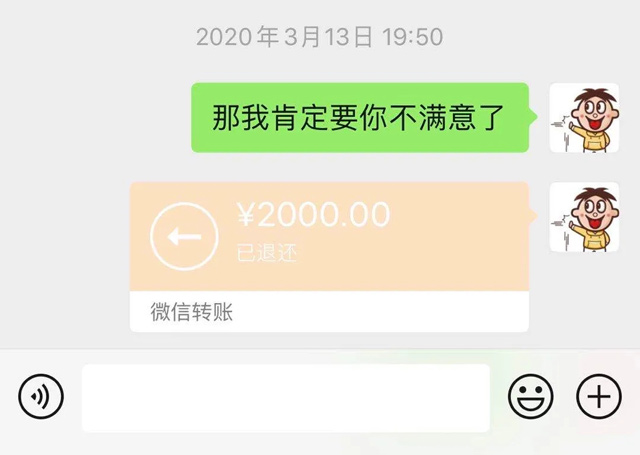Open the plus attachments menu
640x455 pixels.
(x=598, y=397)
